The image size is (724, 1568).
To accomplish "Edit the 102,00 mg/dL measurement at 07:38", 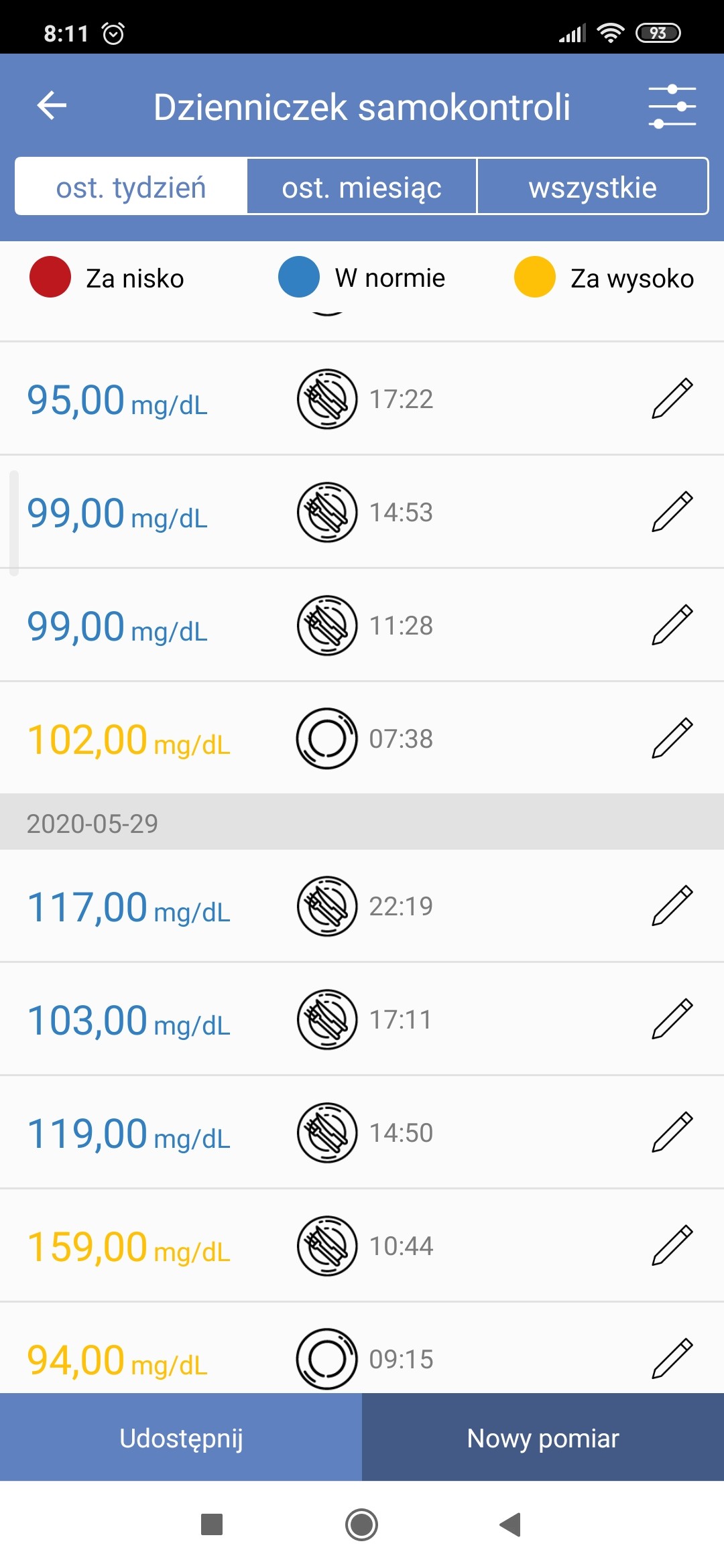I will pos(672,738).
